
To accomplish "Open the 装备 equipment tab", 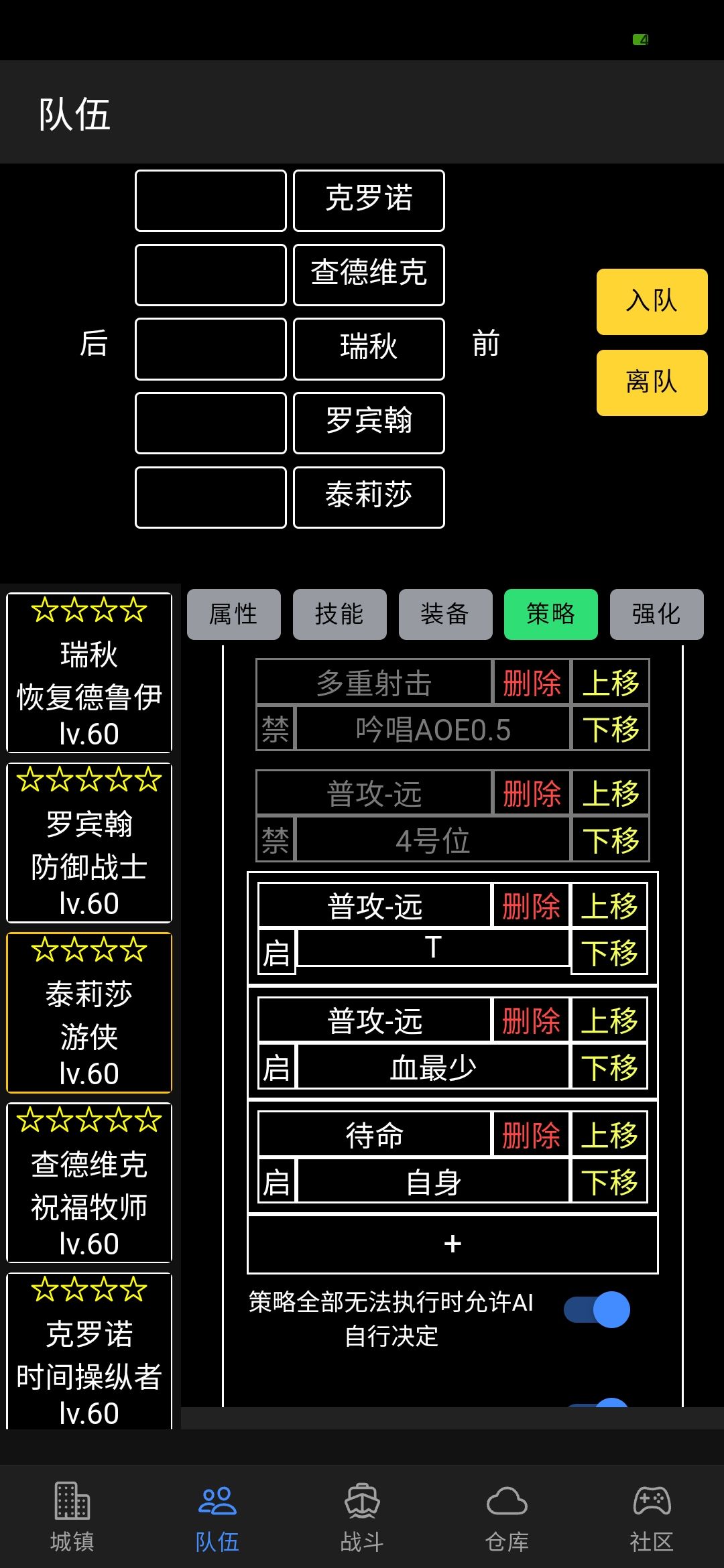I will tap(445, 614).
